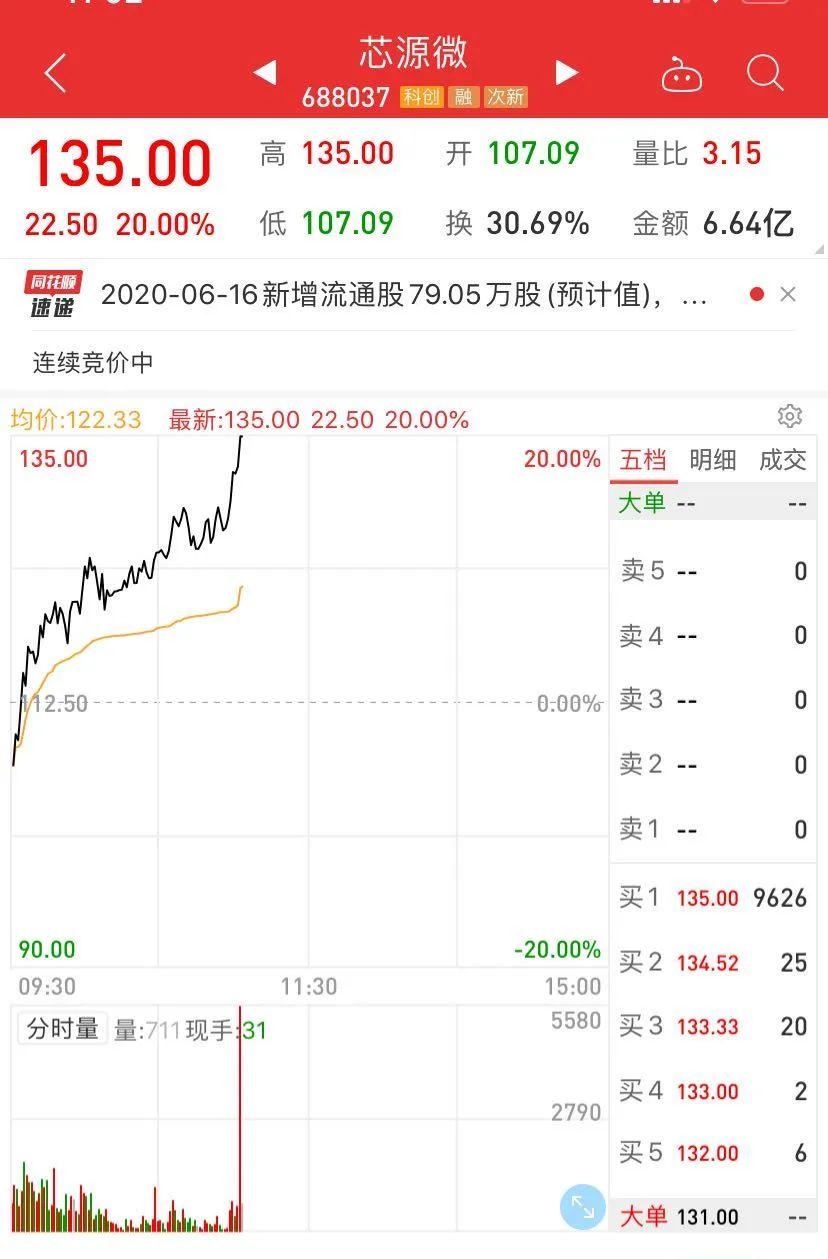Switch to the previous stock
The height and width of the screenshot is (1259, 828).
point(264,73)
